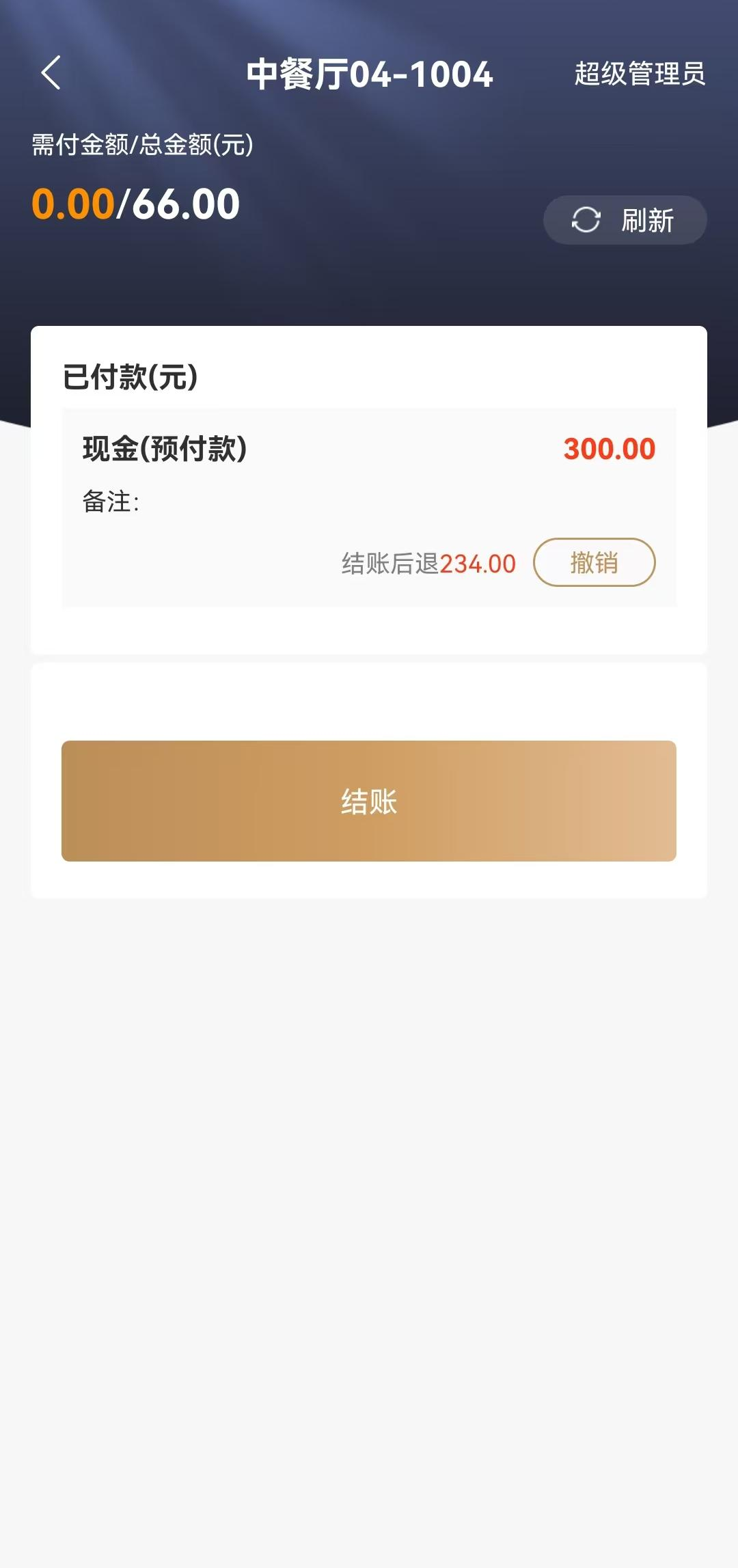
Task: Tap the 刷新 refresh button
Action: (625, 220)
